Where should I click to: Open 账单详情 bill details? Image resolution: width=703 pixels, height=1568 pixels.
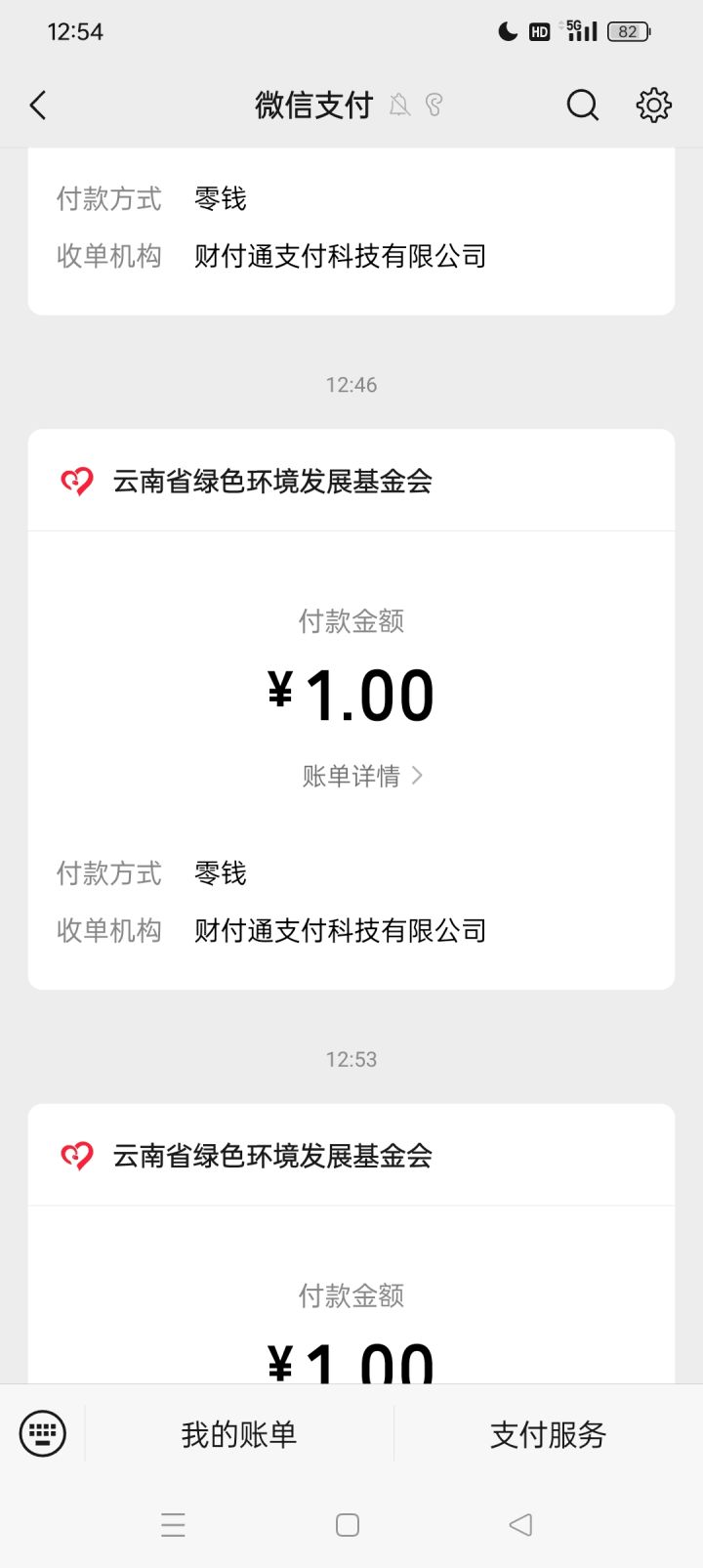click(351, 775)
